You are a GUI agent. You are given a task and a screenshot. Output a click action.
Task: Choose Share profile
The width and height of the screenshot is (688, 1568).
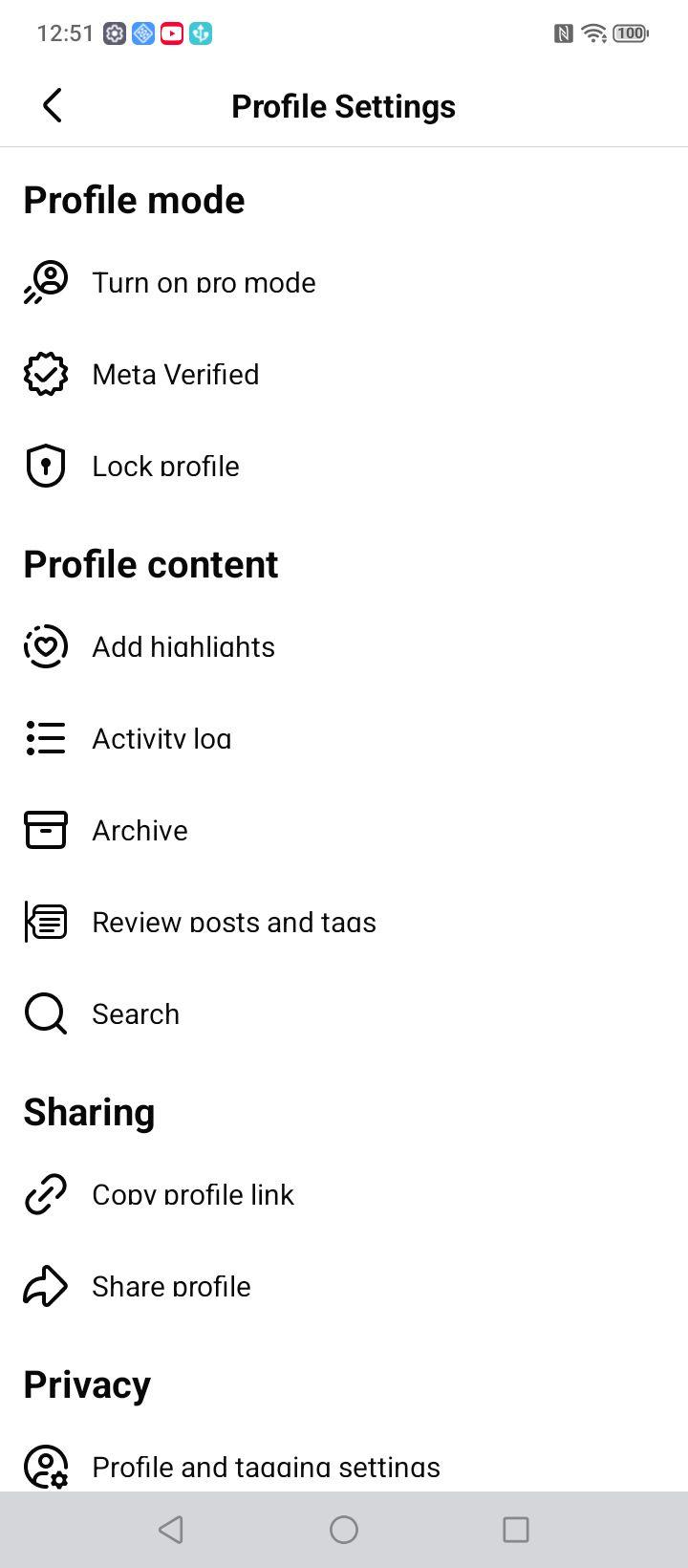(344, 1287)
